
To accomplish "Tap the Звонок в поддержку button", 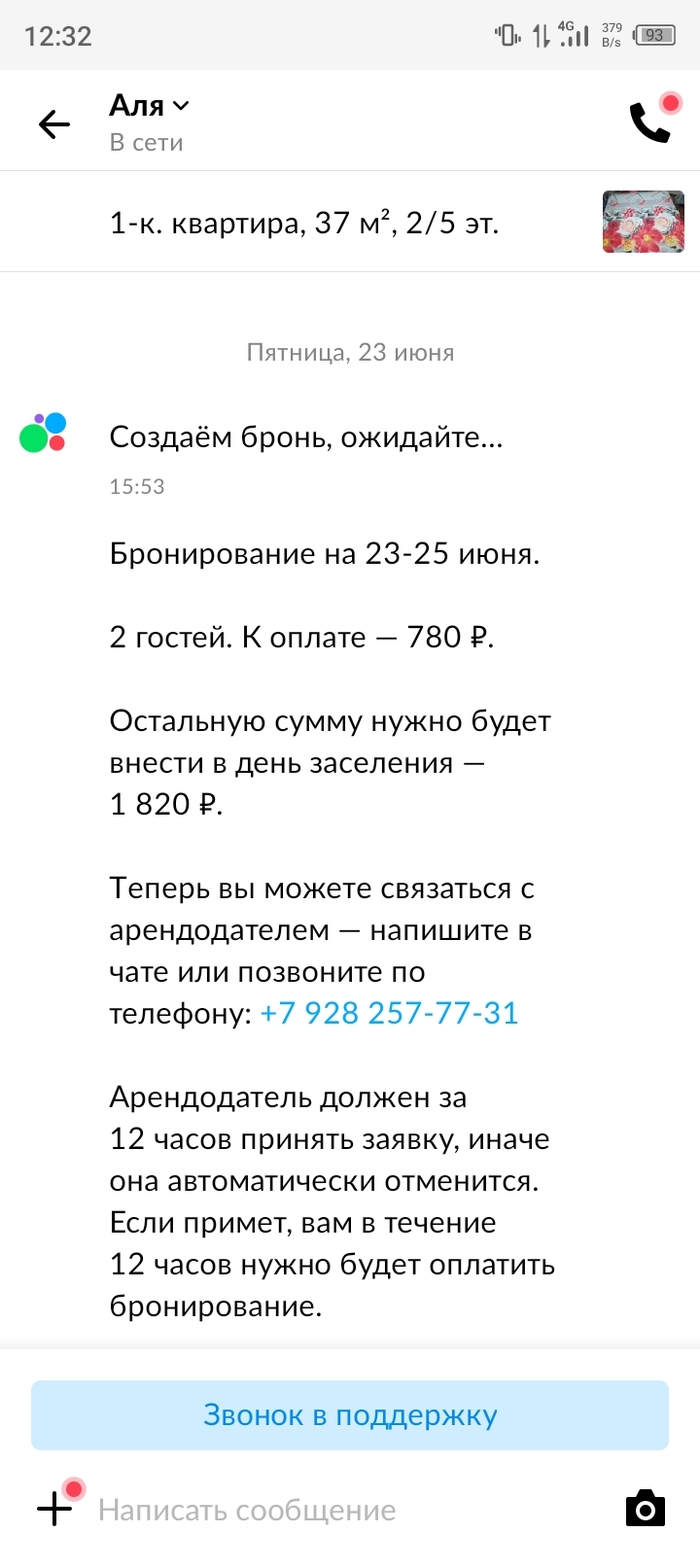I will 350,1415.
